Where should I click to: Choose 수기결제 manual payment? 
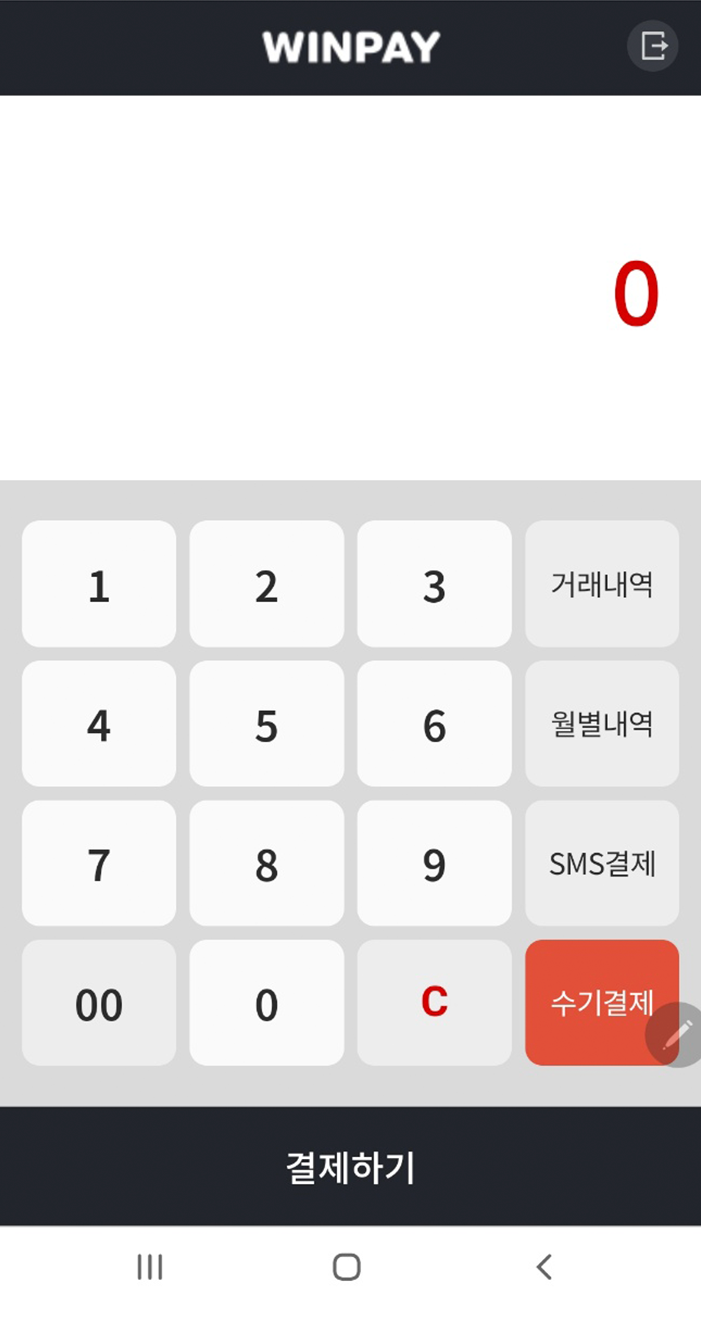point(590,1003)
